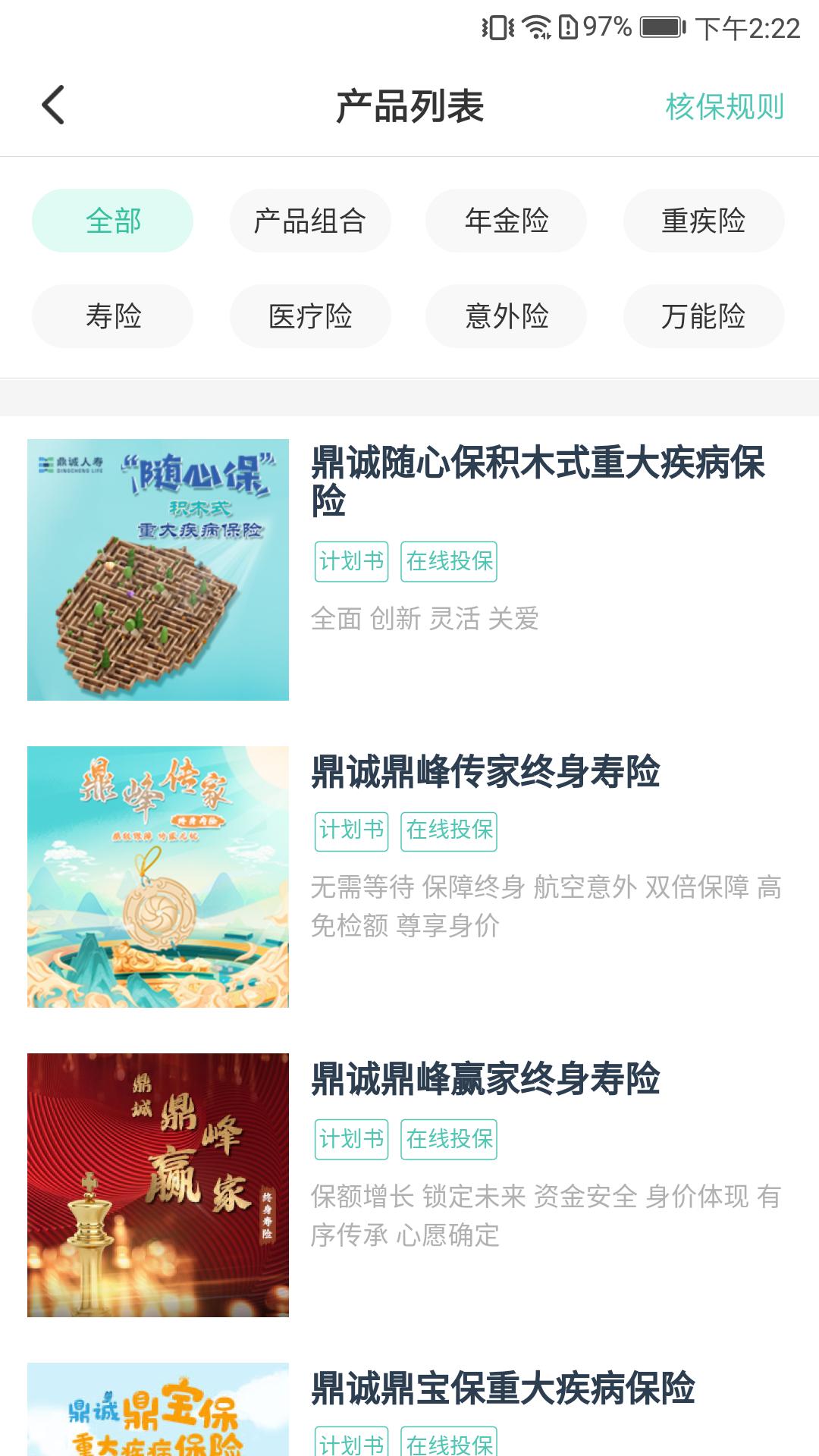The height and width of the screenshot is (1456, 819).
Task: Switch to the 寿险 category
Action: coord(112,316)
